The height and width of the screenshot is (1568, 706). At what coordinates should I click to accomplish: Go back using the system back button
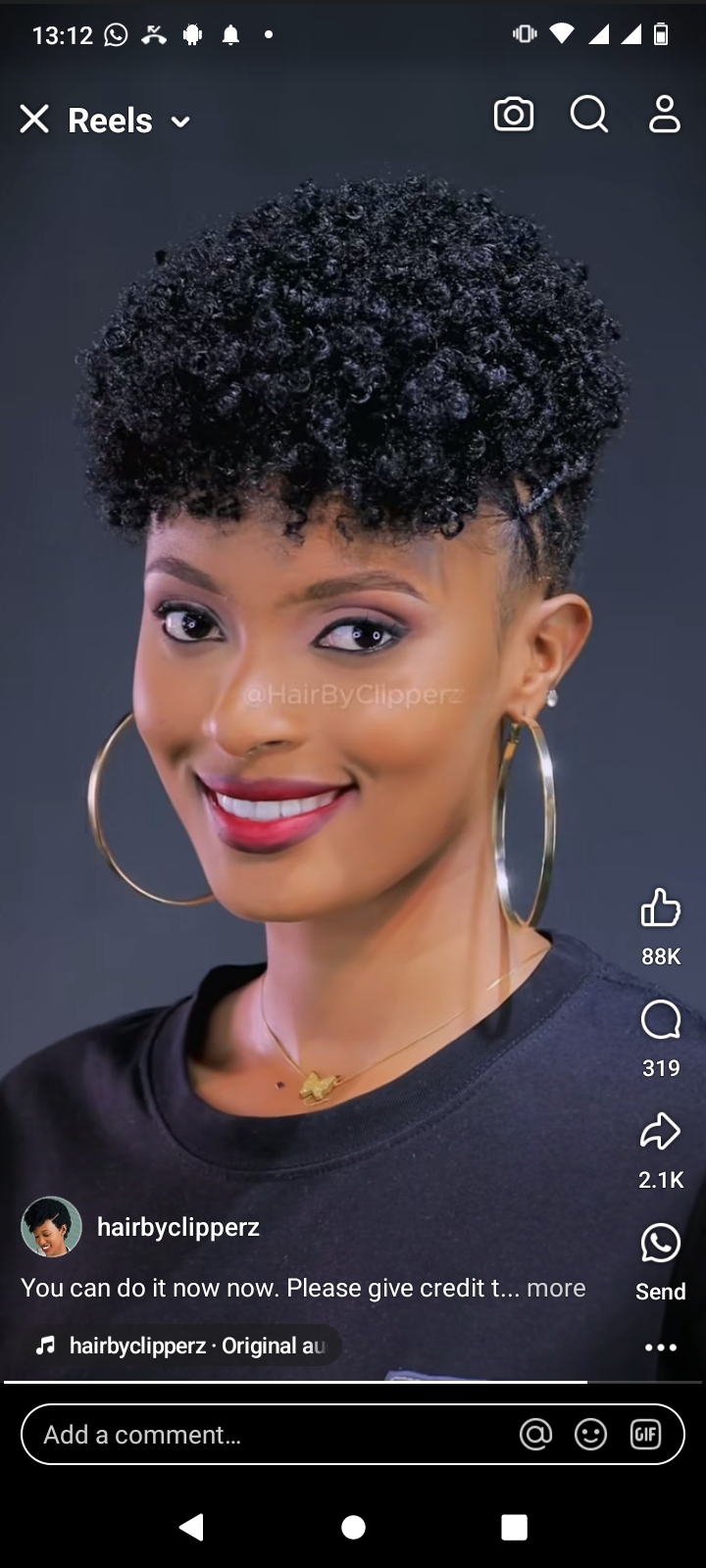(192, 1527)
